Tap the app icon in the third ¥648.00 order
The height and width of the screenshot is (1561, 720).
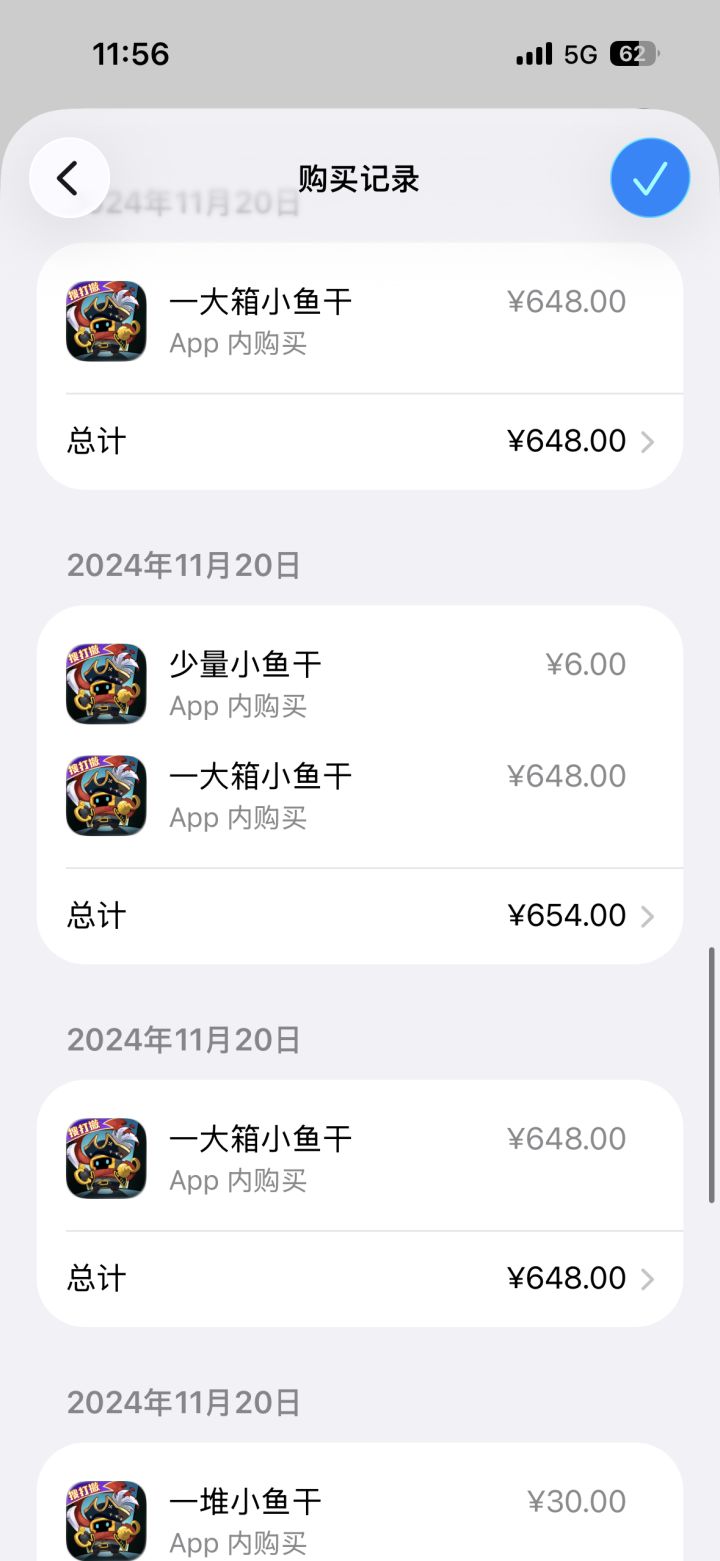(105, 1157)
